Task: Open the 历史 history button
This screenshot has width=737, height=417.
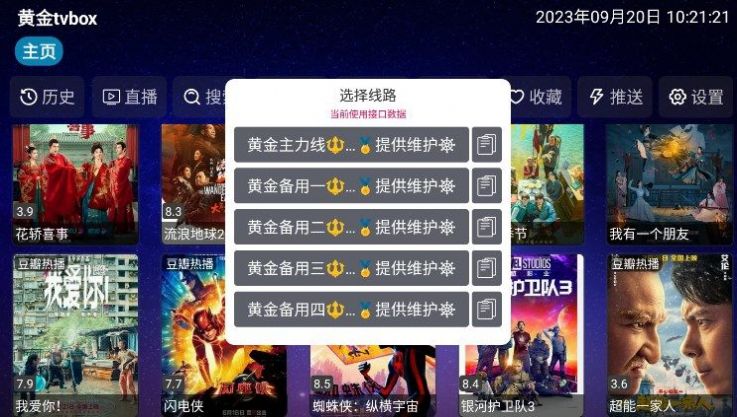Action: pos(47,97)
